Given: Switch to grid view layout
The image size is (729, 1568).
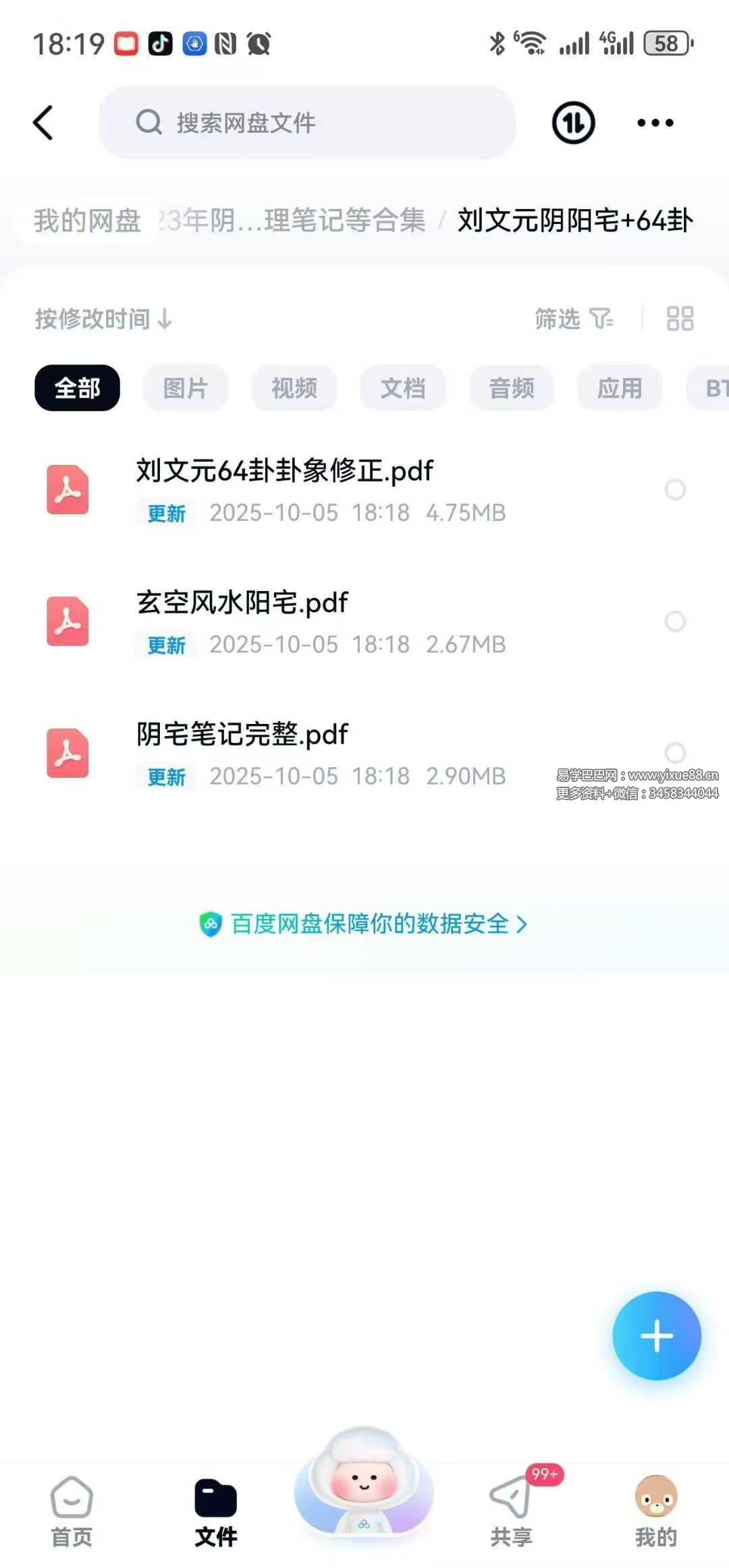Looking at the screenshot, I should 679,318.
